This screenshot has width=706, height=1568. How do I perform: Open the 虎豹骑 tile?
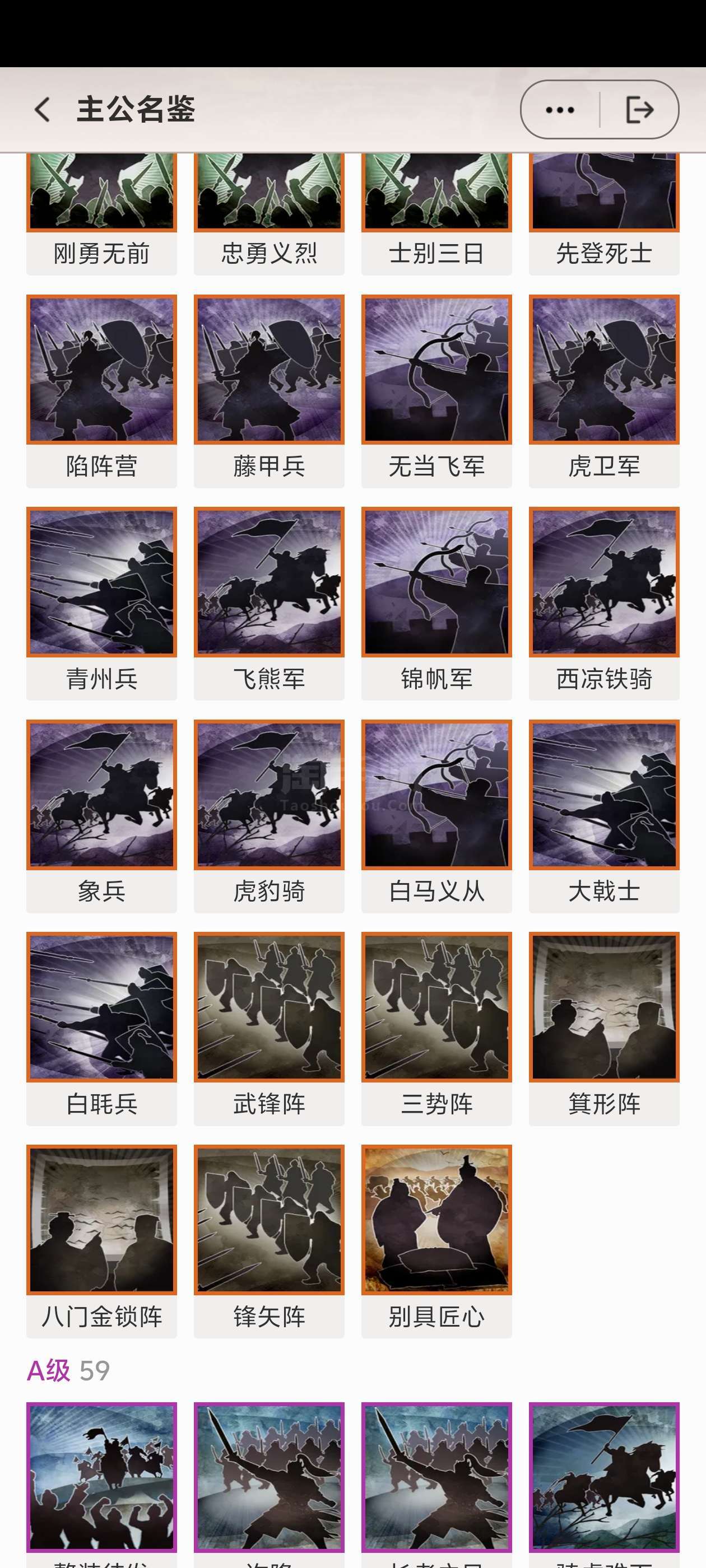(x=270, y=816)
